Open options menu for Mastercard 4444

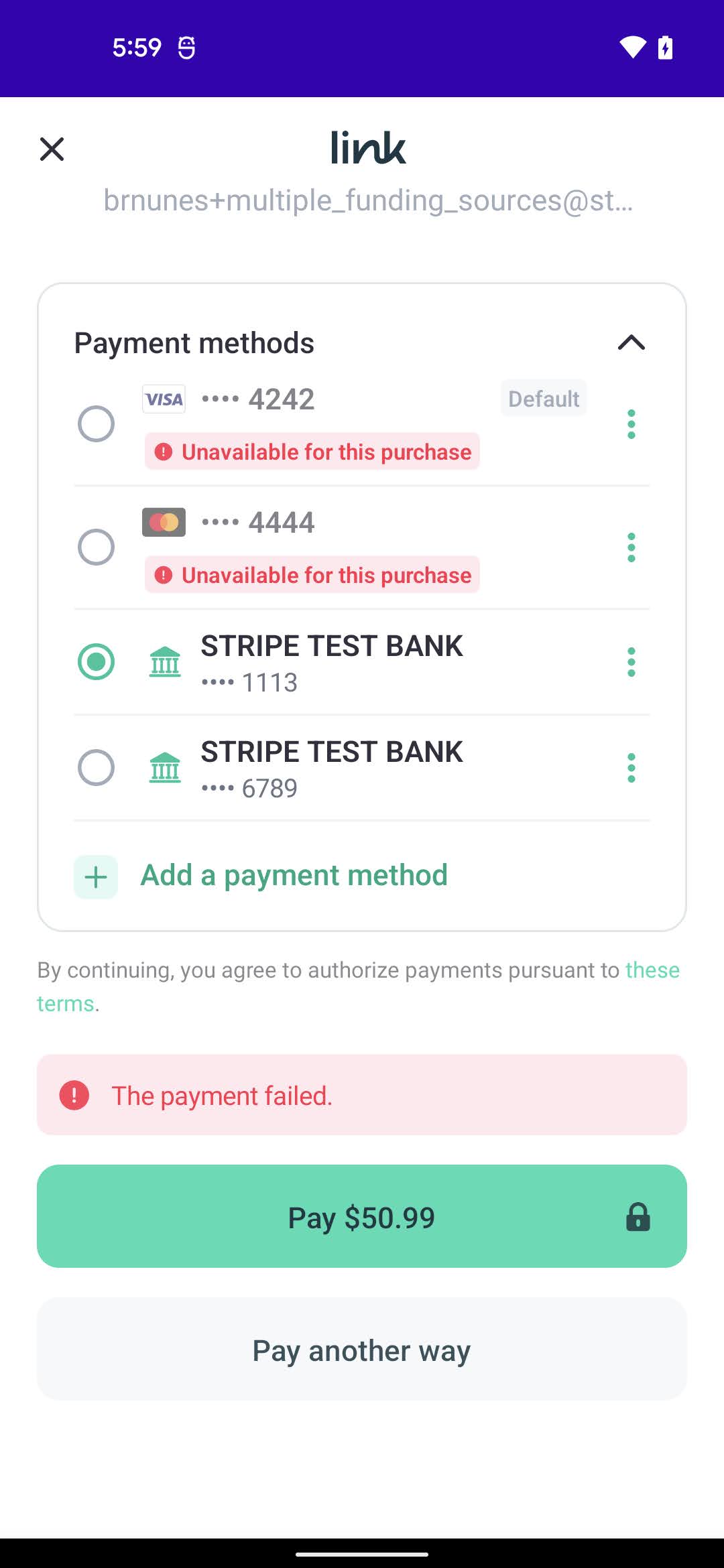coord(631,547)
